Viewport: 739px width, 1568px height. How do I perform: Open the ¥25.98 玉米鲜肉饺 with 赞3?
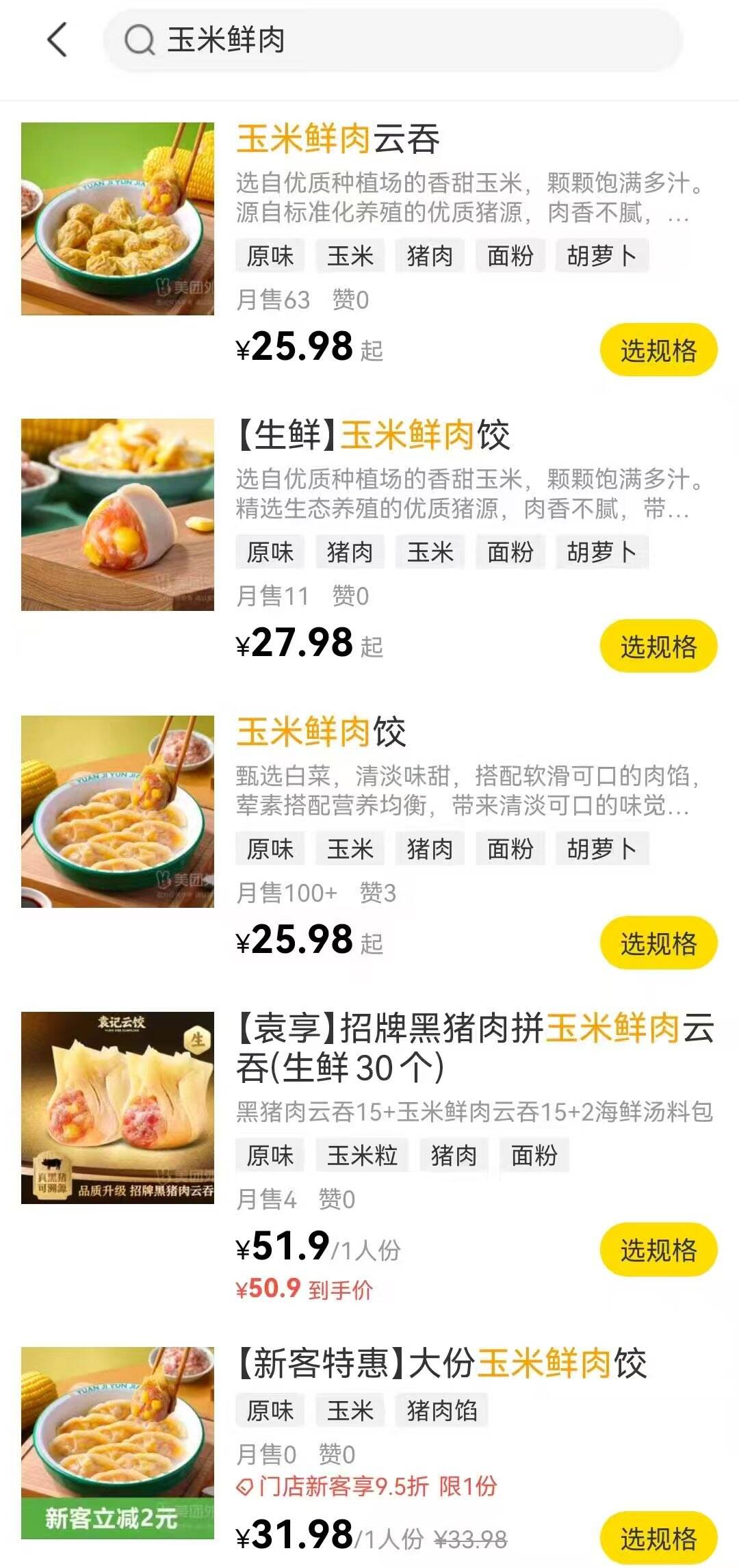click(322, 732)
